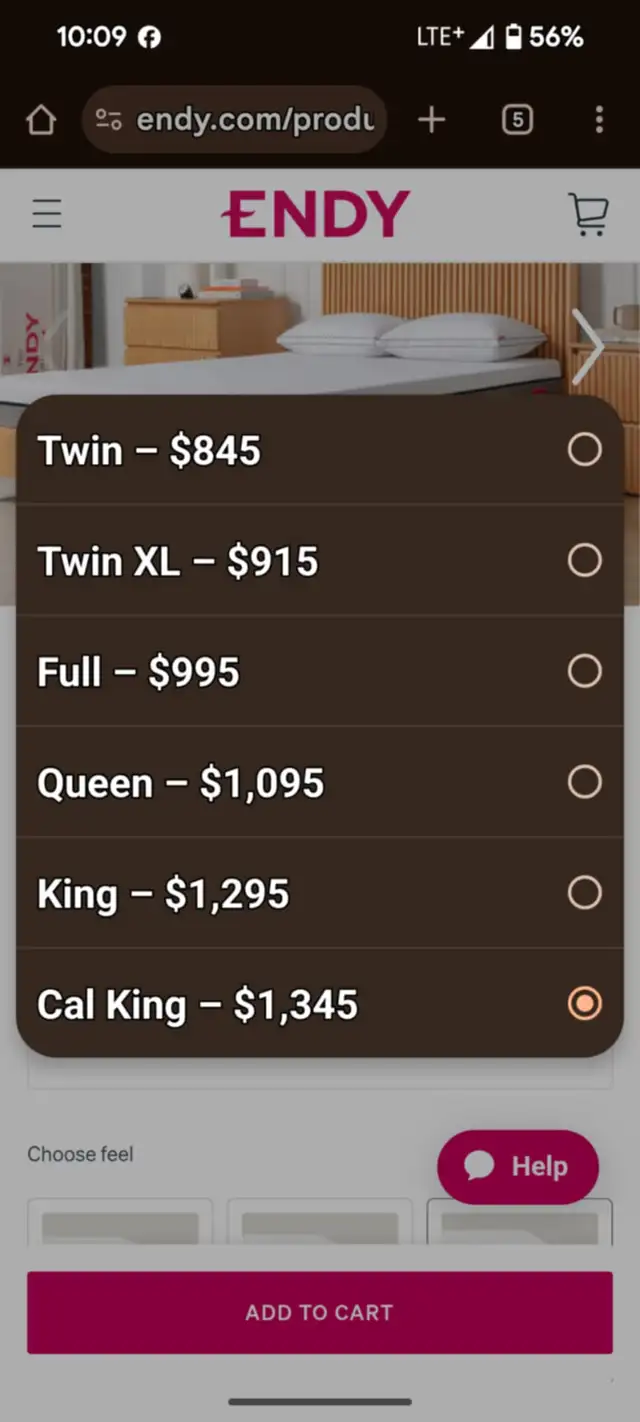Open the shopping cart icon
The image size is (640, 1422).
(x=588, y=214)
